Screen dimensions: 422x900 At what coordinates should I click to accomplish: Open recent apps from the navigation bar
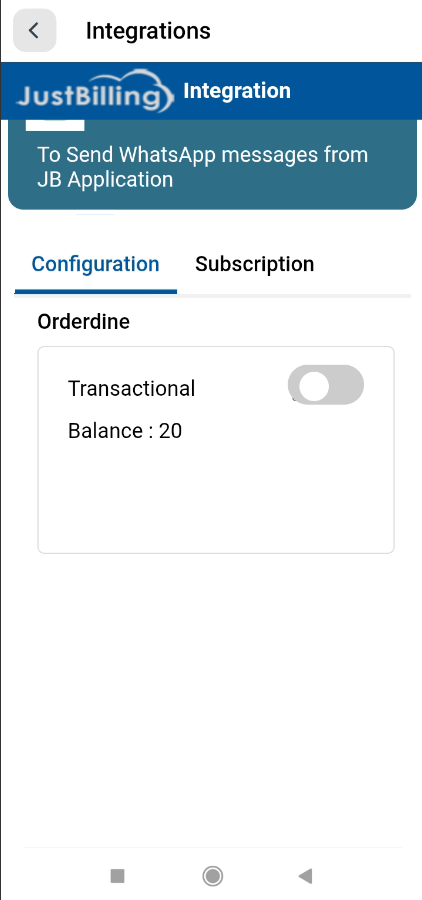pyautogui.click(x=118, y=876)
